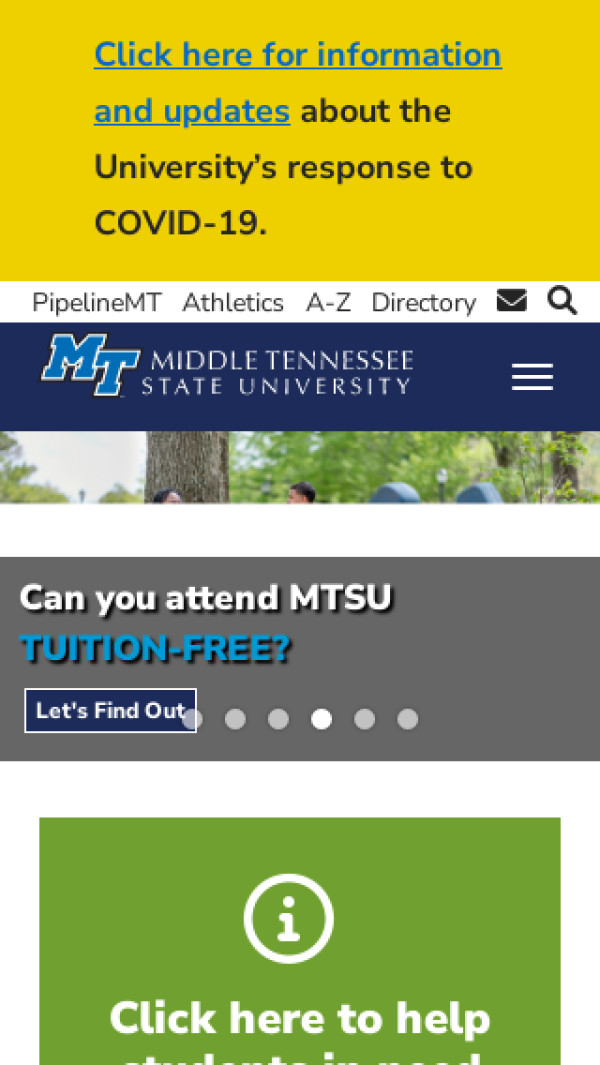Open the mail envelope icon
This screenshot has width=600, height=1065.
tap(511, 300)
